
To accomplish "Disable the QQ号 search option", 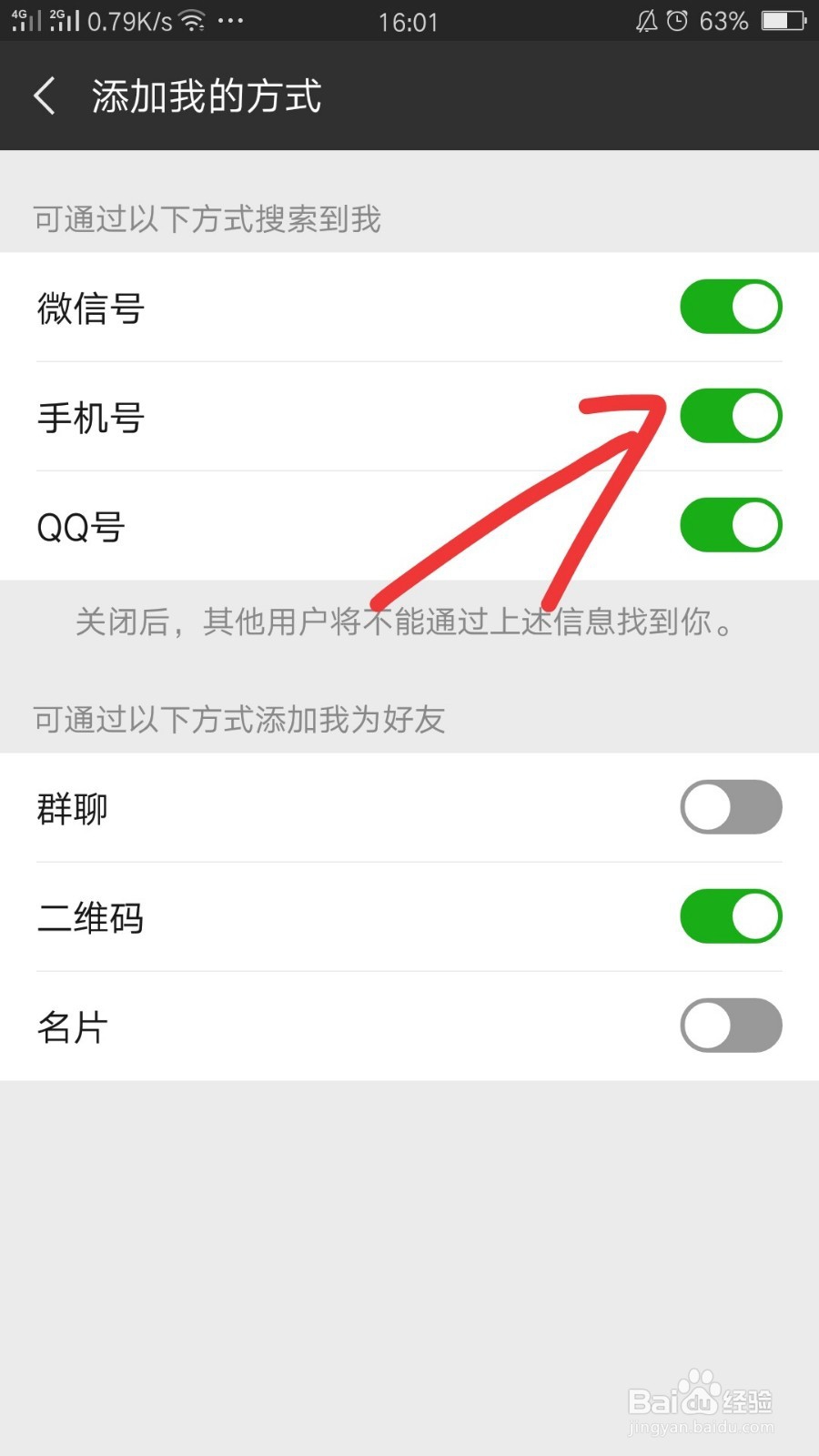I will 731,525.
